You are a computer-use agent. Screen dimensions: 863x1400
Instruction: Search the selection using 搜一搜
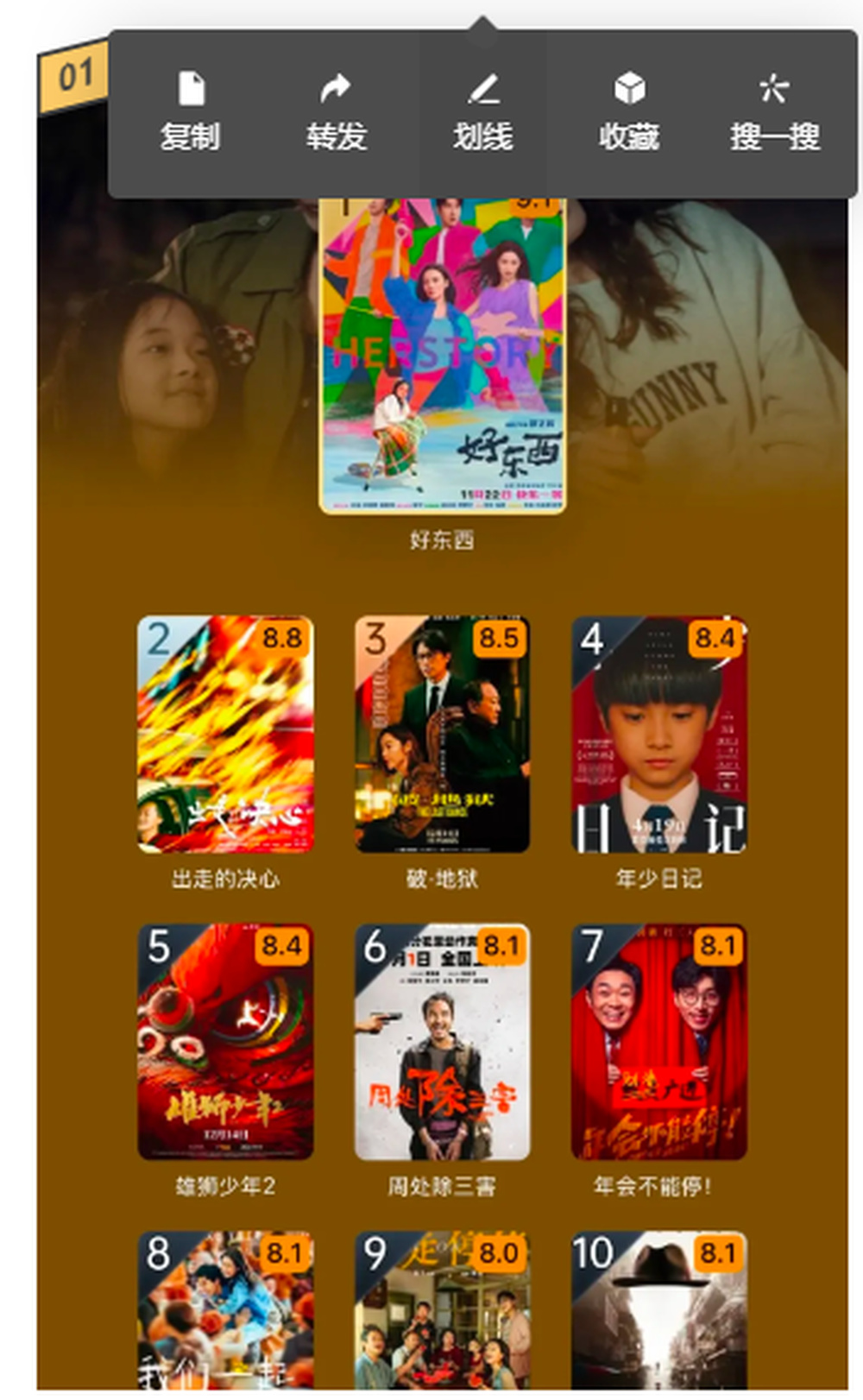click(x=774, y=112)
